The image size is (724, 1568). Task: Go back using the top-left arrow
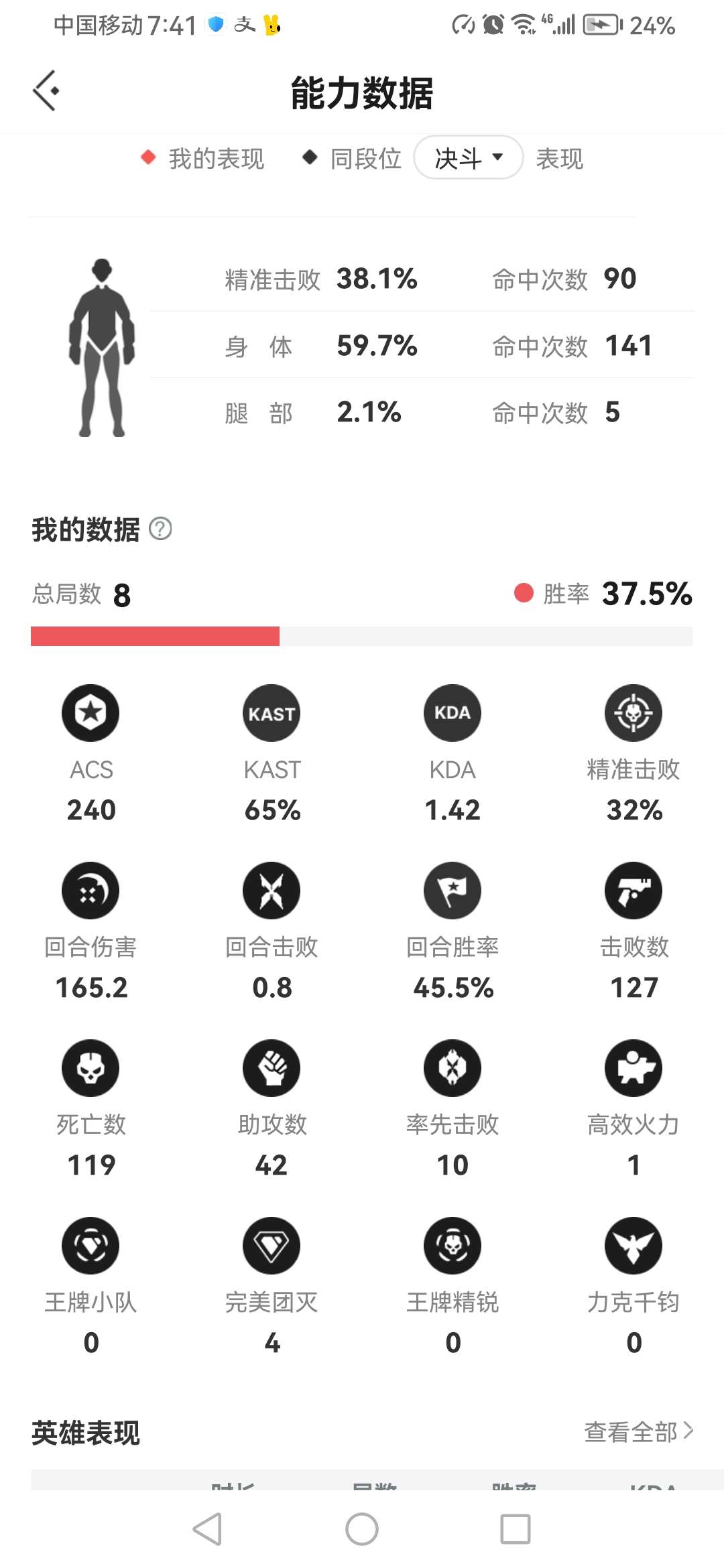click(x=46, y=90)
